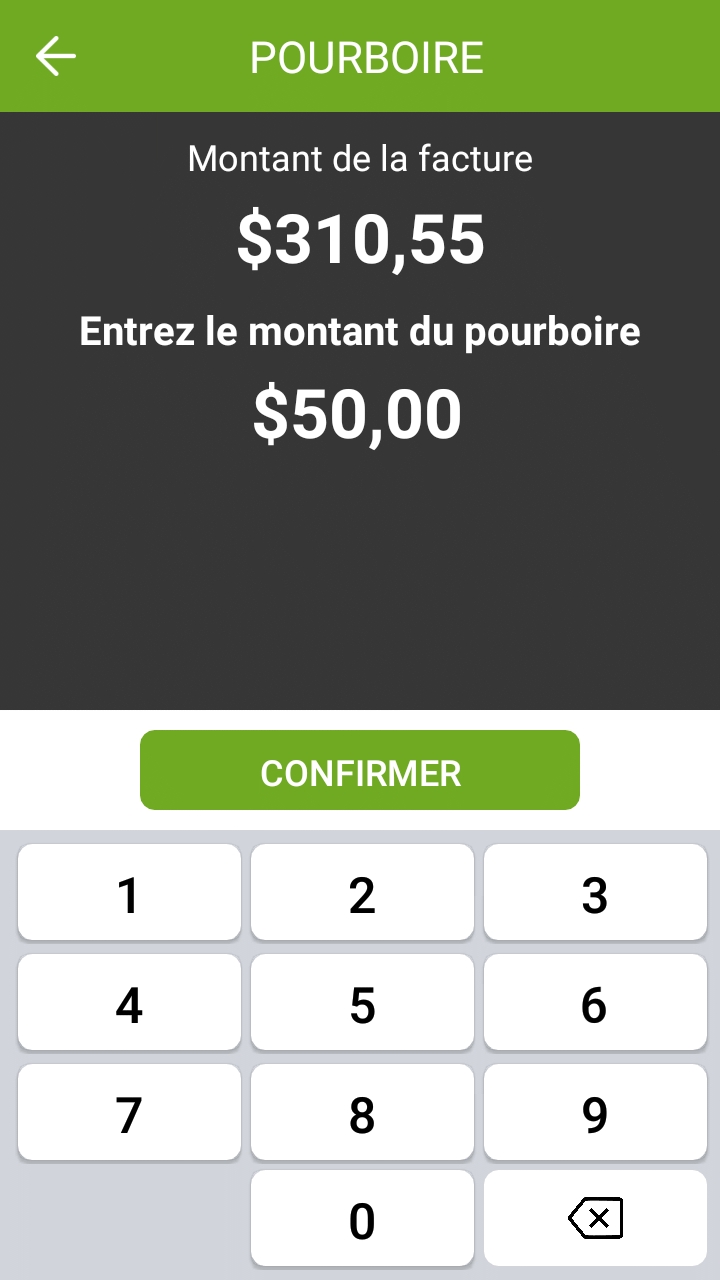This screenshot has width=720, height=1280.
Task: Select digit 9 on the keypad
Action: (x=595, y=1113)
